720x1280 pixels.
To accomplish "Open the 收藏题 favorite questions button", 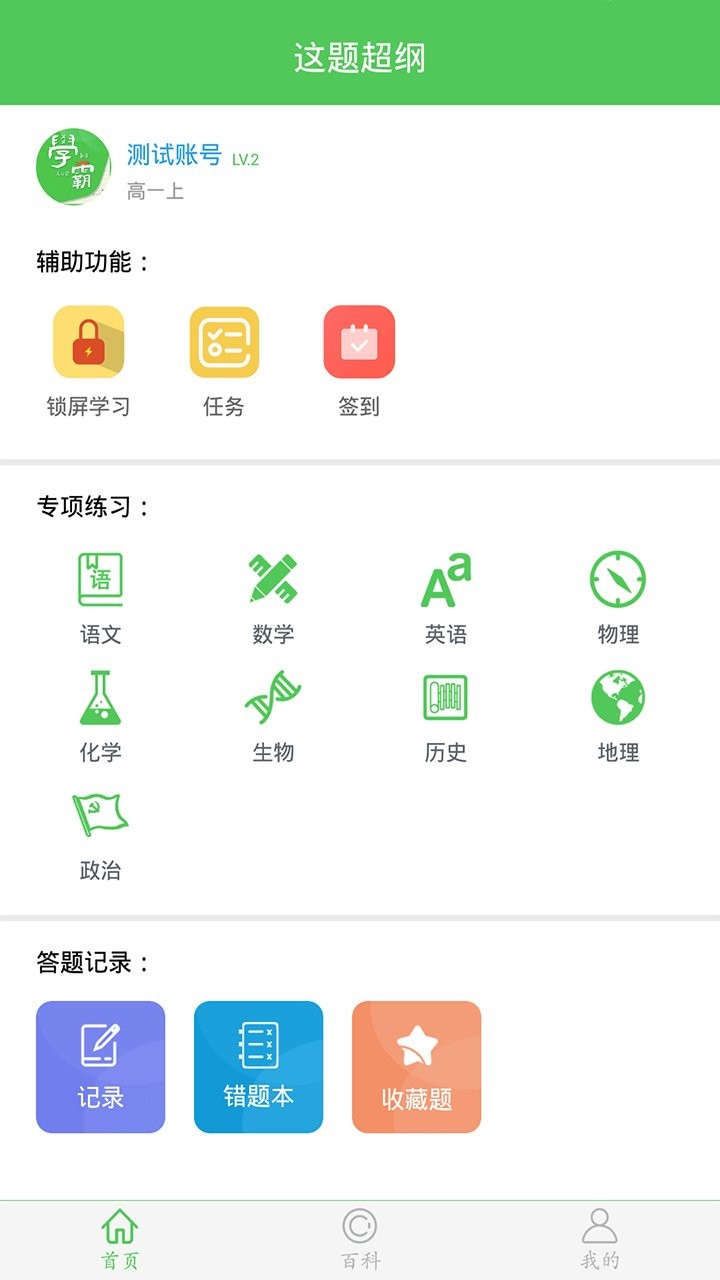I will [417, 1066].
